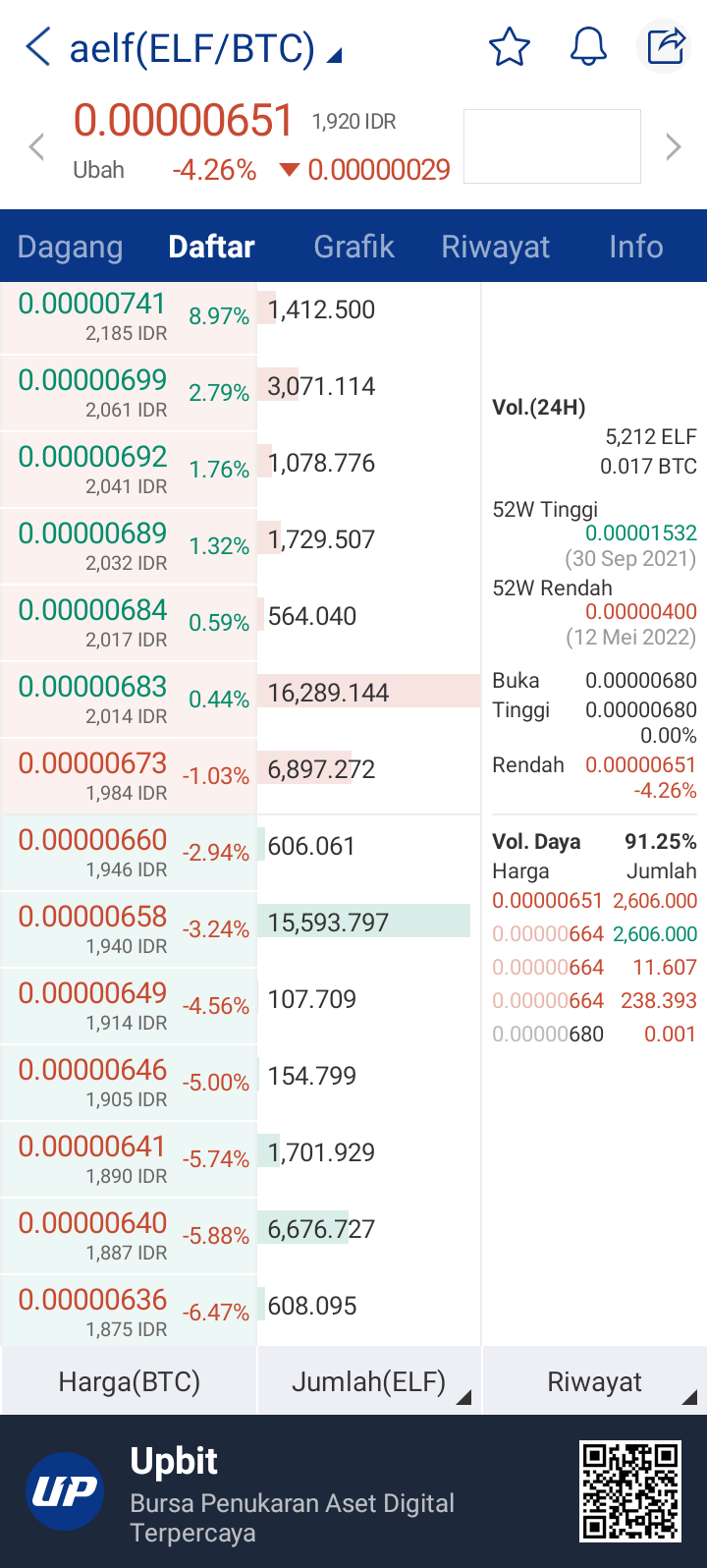This screenshot has width=707, height=1568.
Task: Open the Upbit banner at the bottom
Action: (353, 1491)
